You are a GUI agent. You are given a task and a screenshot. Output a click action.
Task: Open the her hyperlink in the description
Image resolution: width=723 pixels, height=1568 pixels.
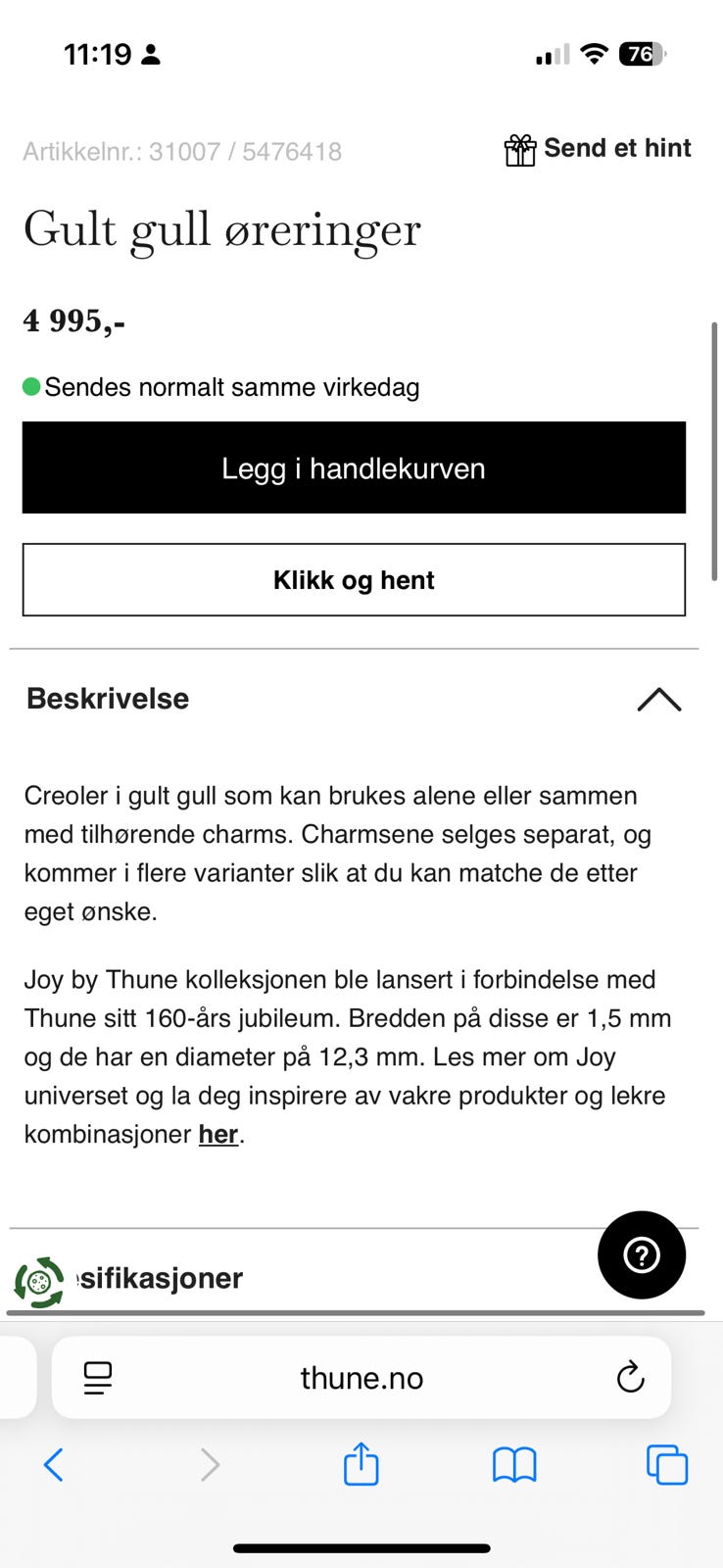pyautogui.click(x=217, y=1134)
